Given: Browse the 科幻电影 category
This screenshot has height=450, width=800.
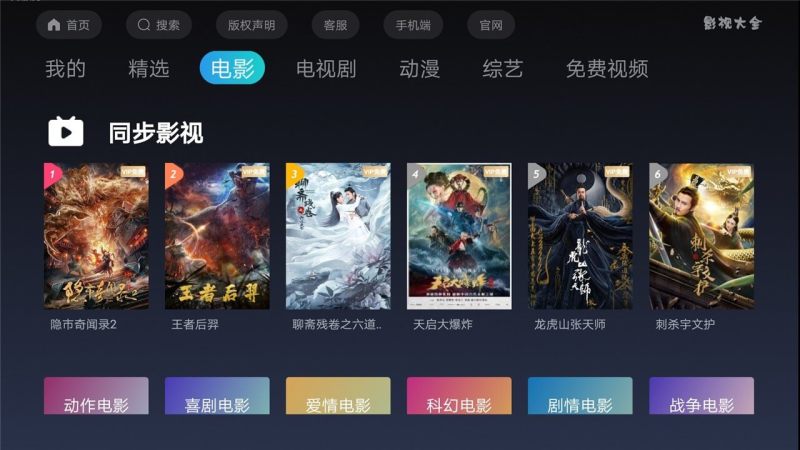Looking at the screenshot, I should (459, 398).
